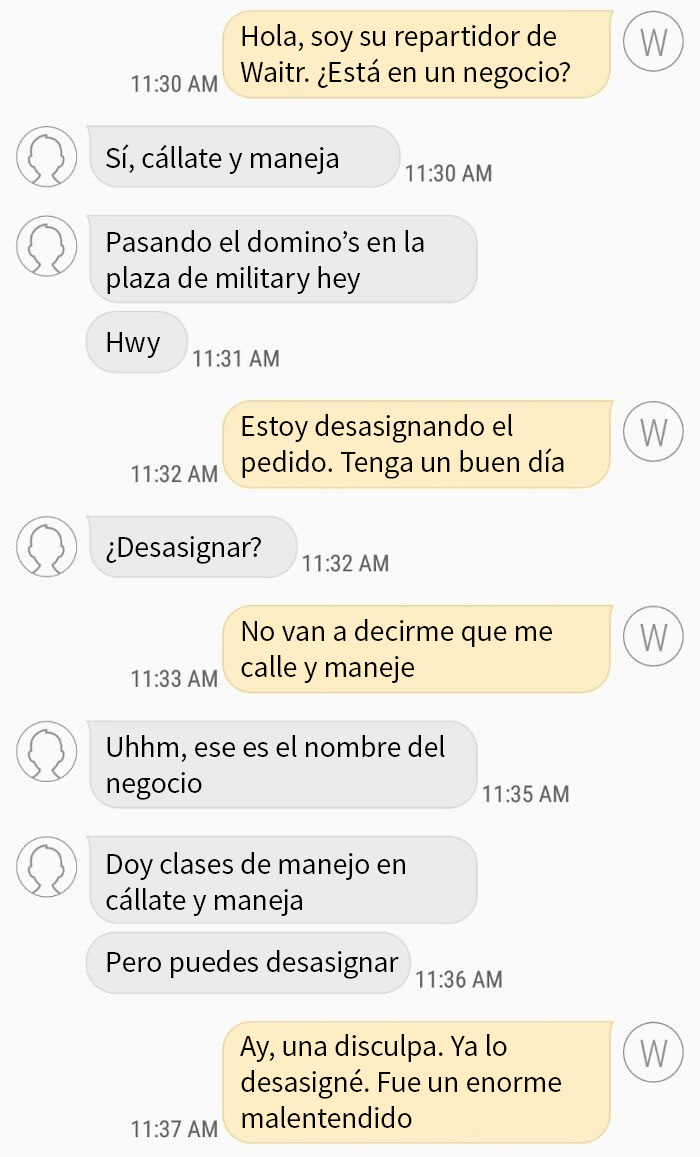Screen dimensions: 700x1157
Task: Tap the W avatar beside "Ay, una disculpa"
Action: (653, 1052)
